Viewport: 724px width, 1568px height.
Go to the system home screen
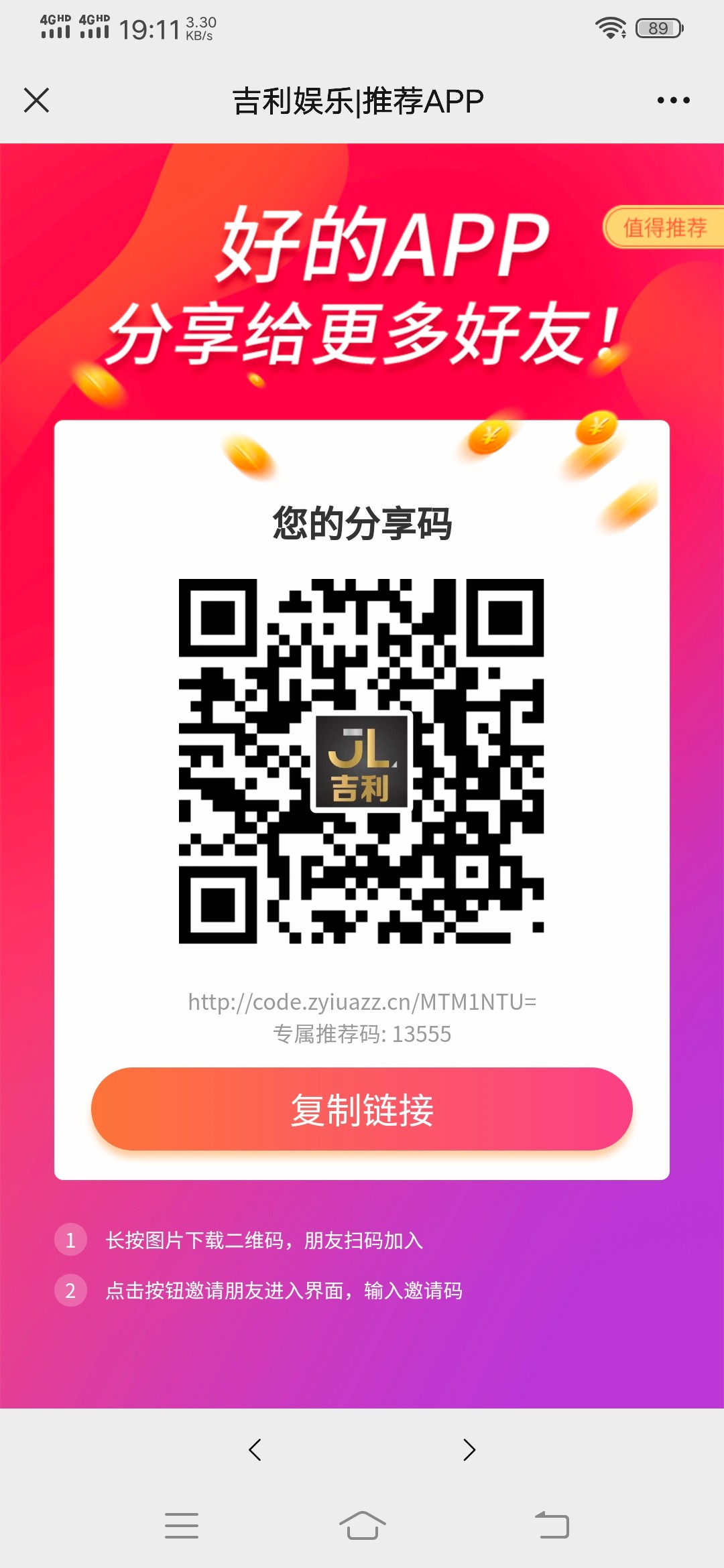click(362, 1525)
